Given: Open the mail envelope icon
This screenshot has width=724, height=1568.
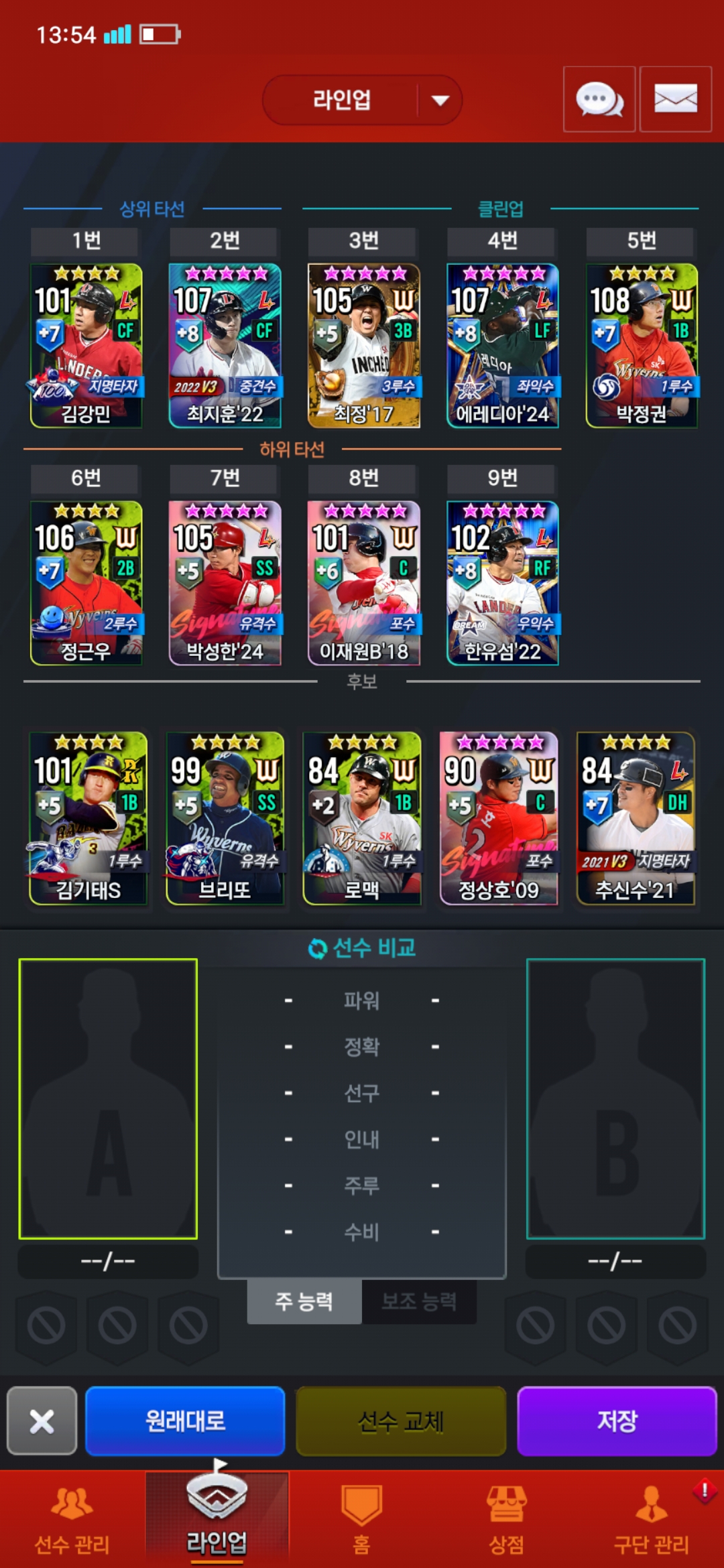Looking at the screenshot, I should (x=676, y=99).
